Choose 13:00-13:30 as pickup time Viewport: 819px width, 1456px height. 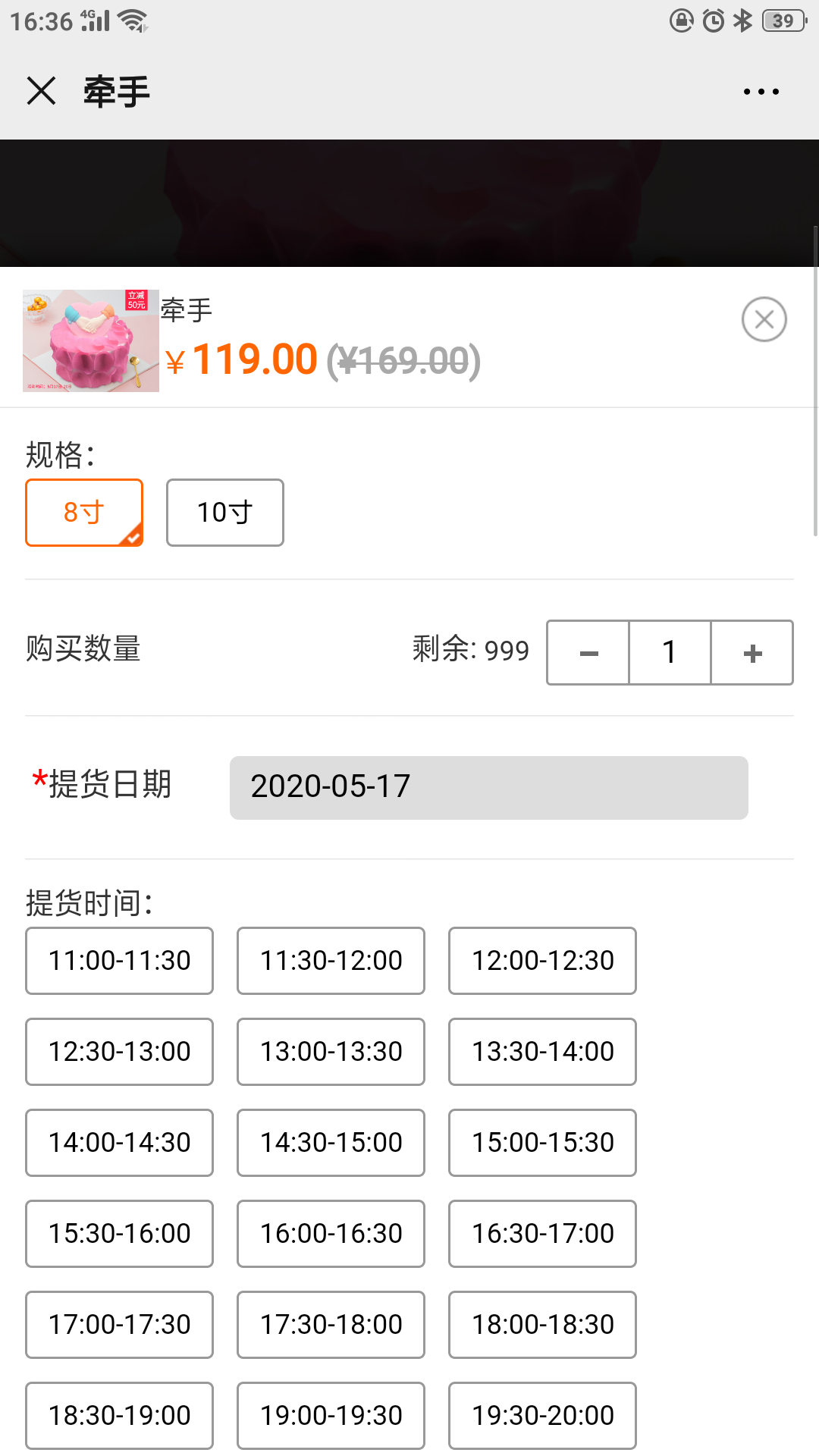click(x=331, y=1052)
